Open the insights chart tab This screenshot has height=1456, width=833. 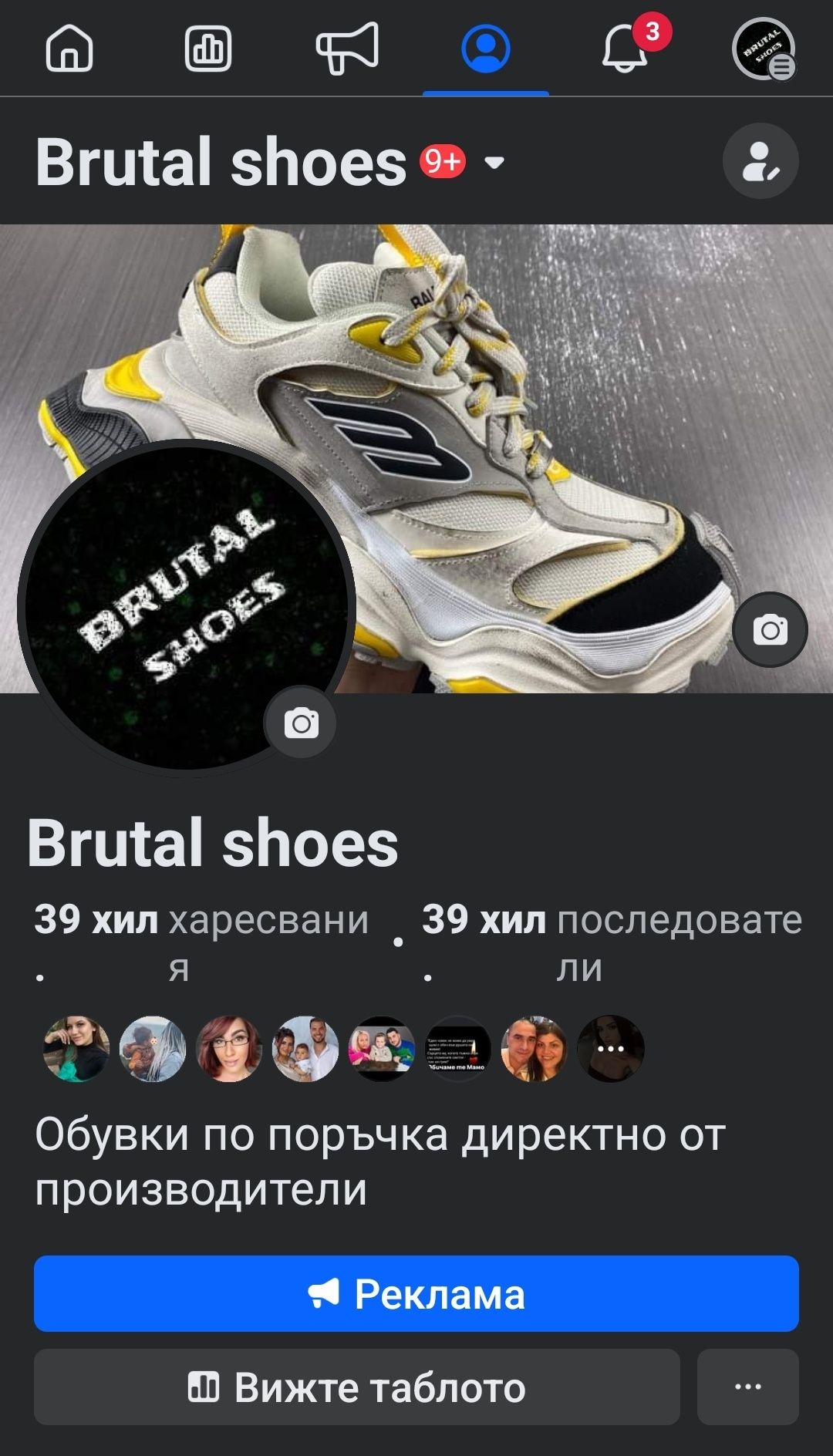click(208, 49)
